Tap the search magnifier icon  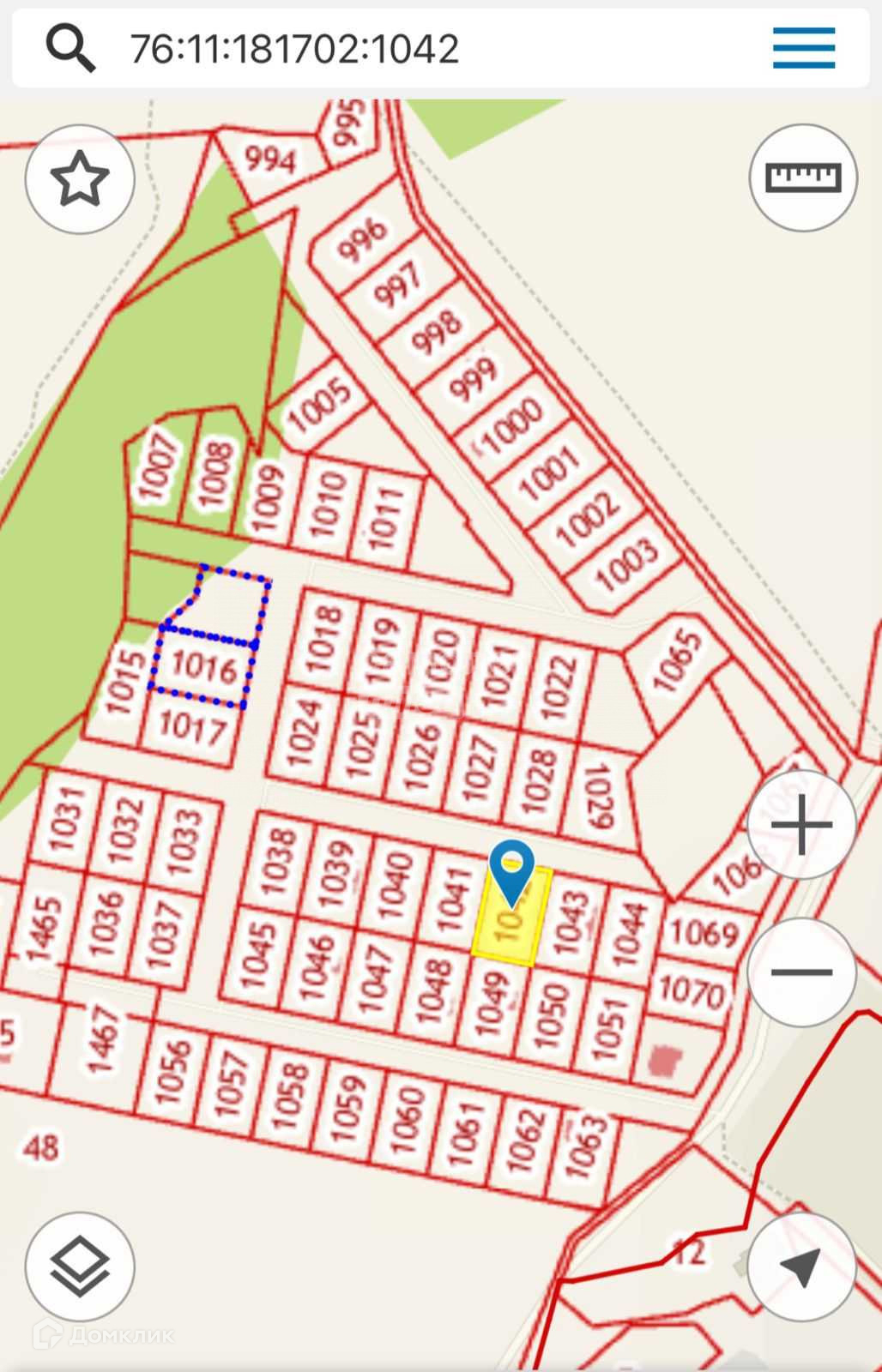[70, 47]
